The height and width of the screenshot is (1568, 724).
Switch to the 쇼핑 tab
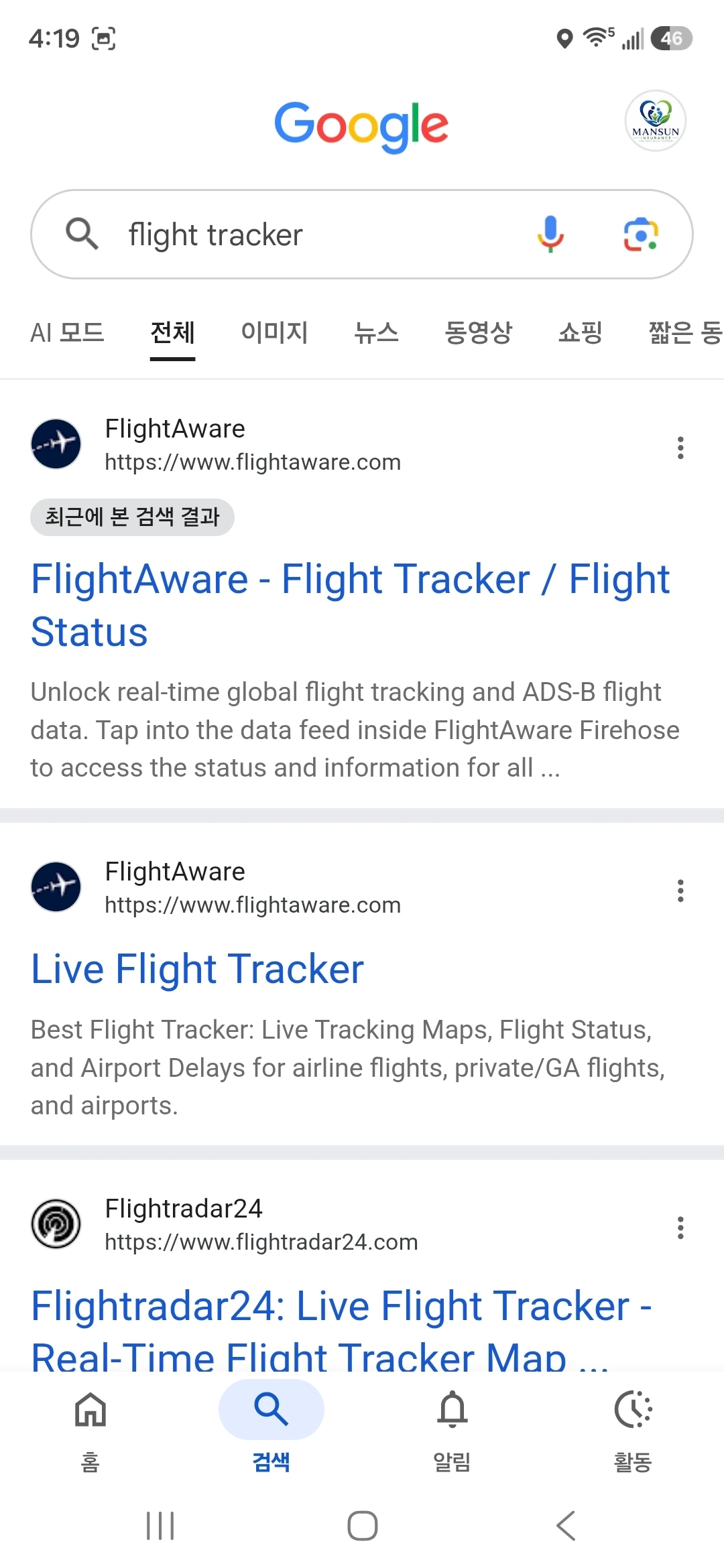click(x=580, y=332)
